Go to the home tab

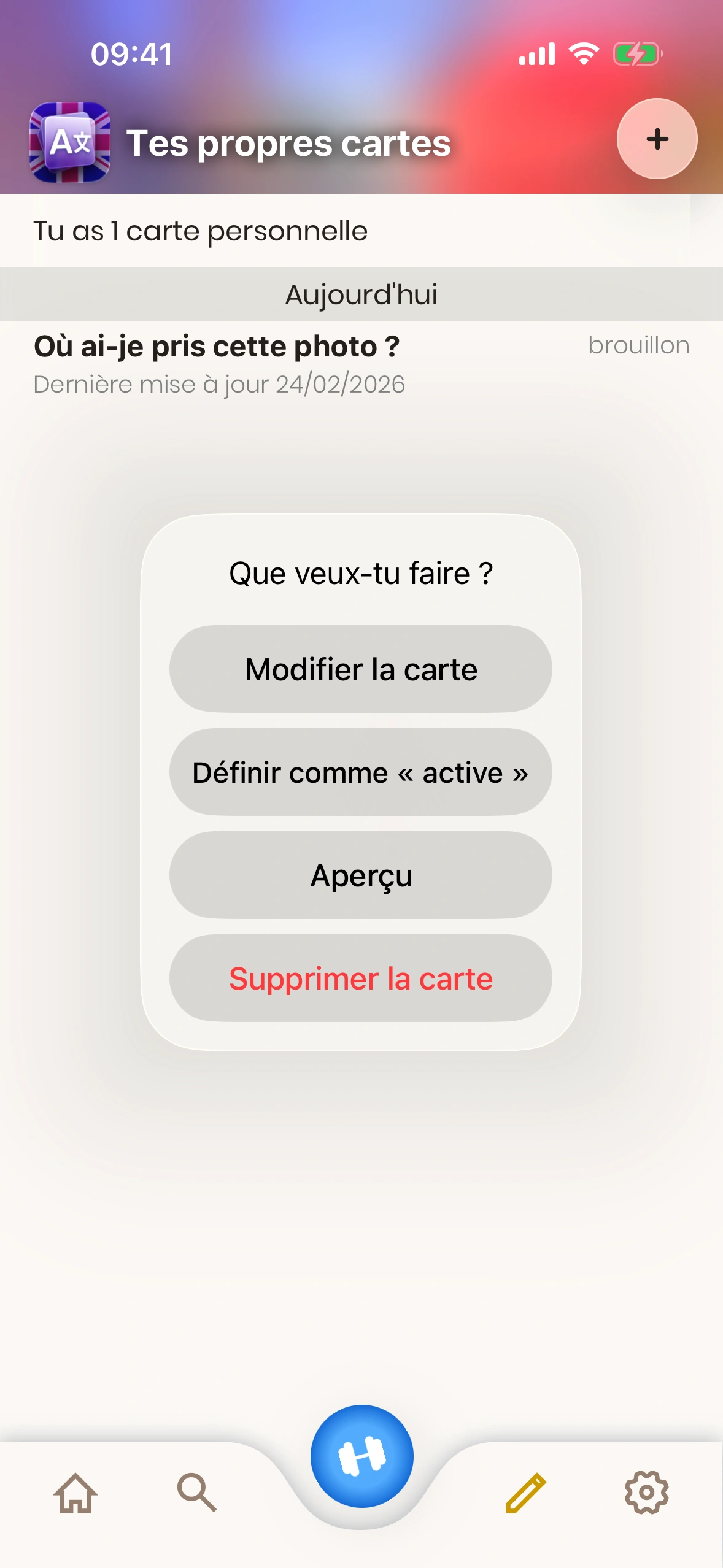click(x=75, y=1493)
